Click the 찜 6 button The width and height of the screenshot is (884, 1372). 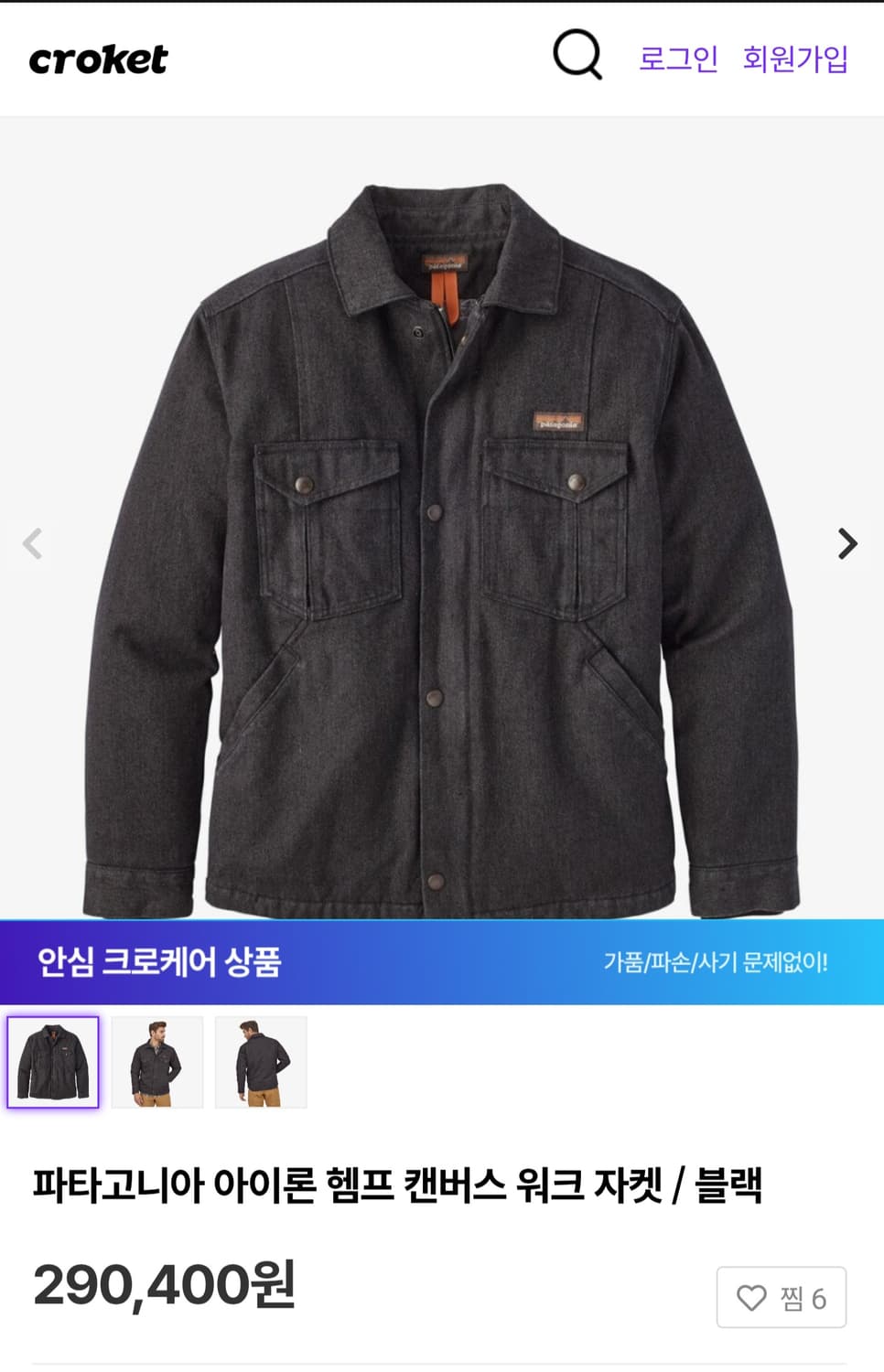(782, 1297)
